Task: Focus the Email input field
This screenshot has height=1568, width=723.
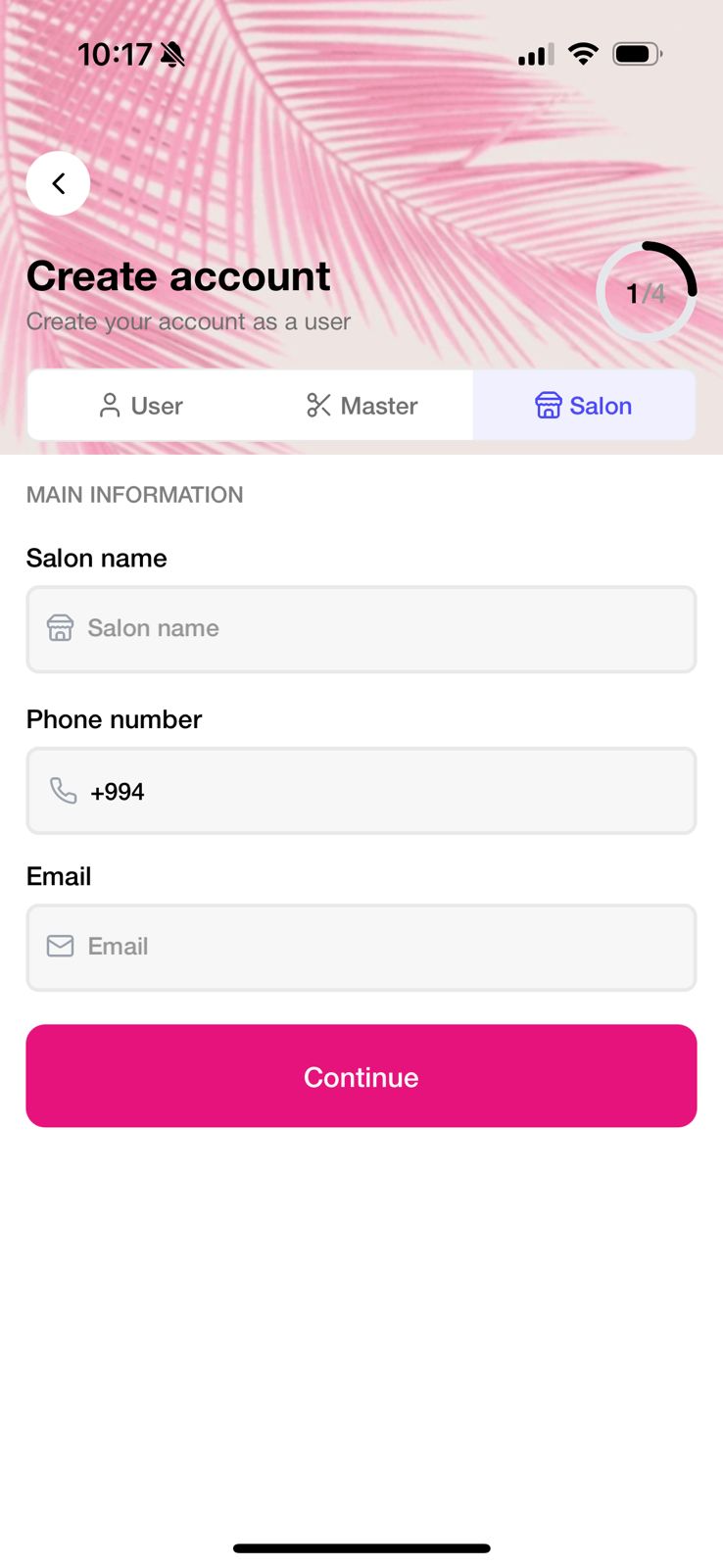Action: 361,947
